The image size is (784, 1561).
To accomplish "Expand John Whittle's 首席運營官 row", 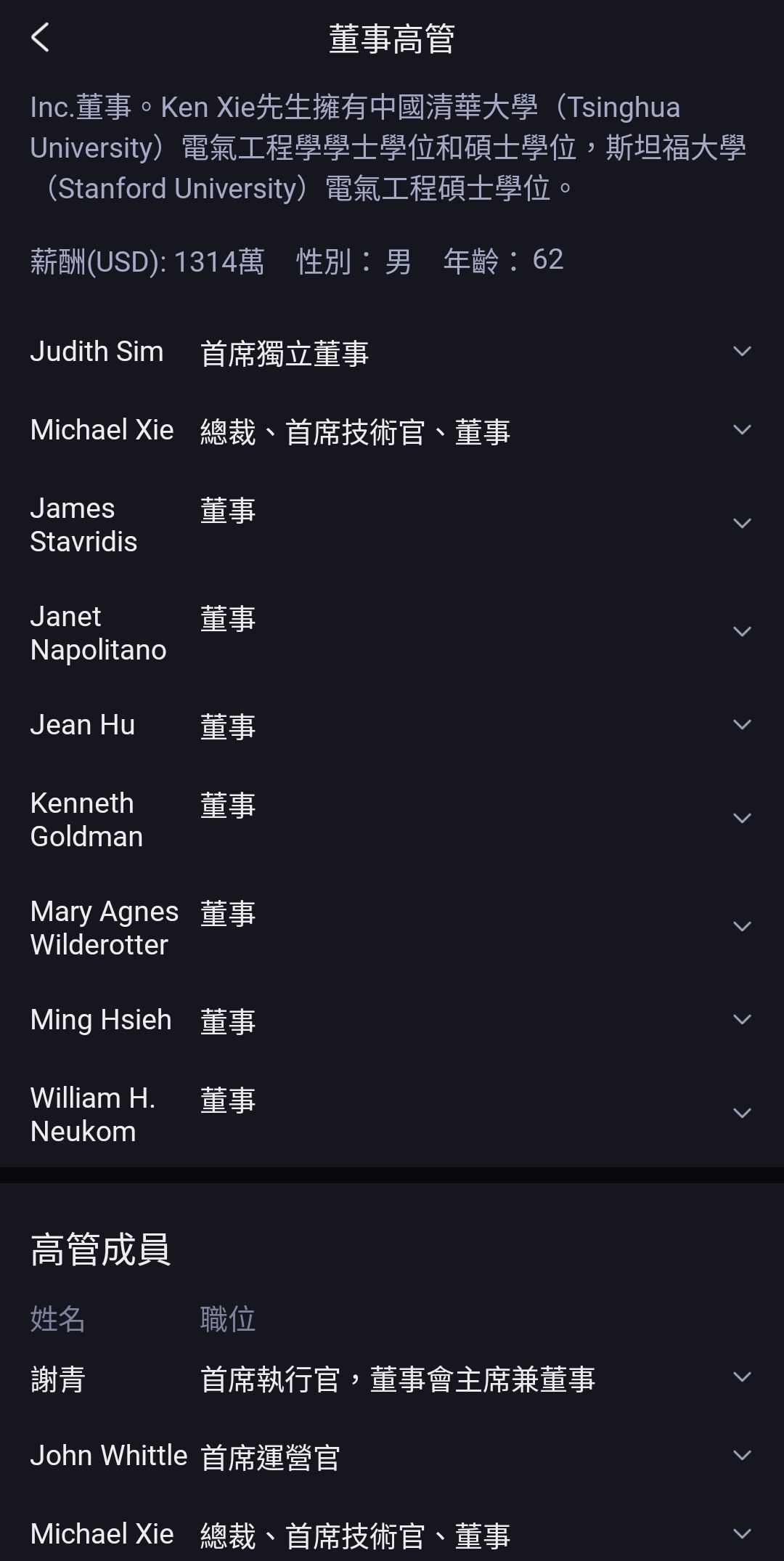I will tap(741, 1456).
